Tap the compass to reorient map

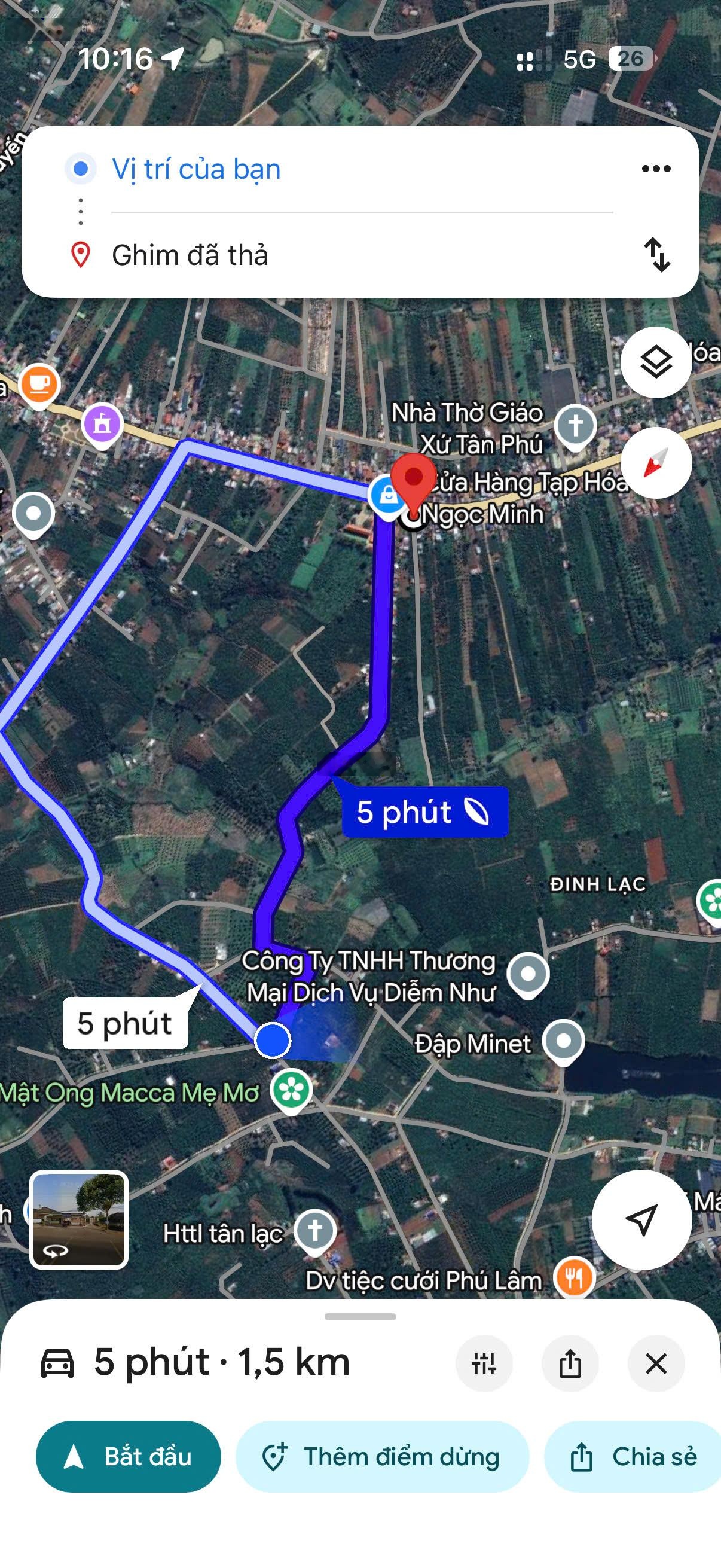point(656,463)
